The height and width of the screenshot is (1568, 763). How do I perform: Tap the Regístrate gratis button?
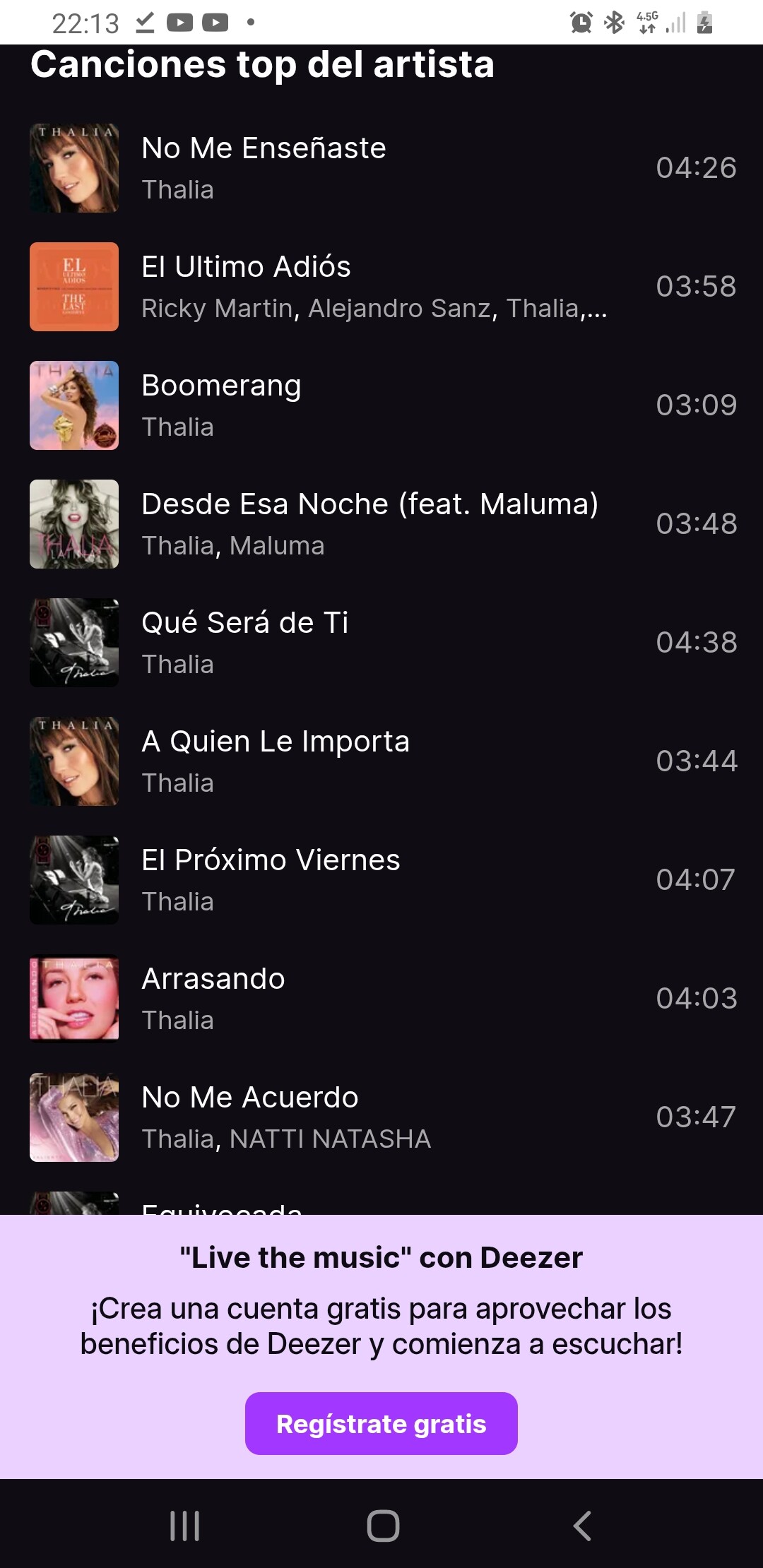381,1423
